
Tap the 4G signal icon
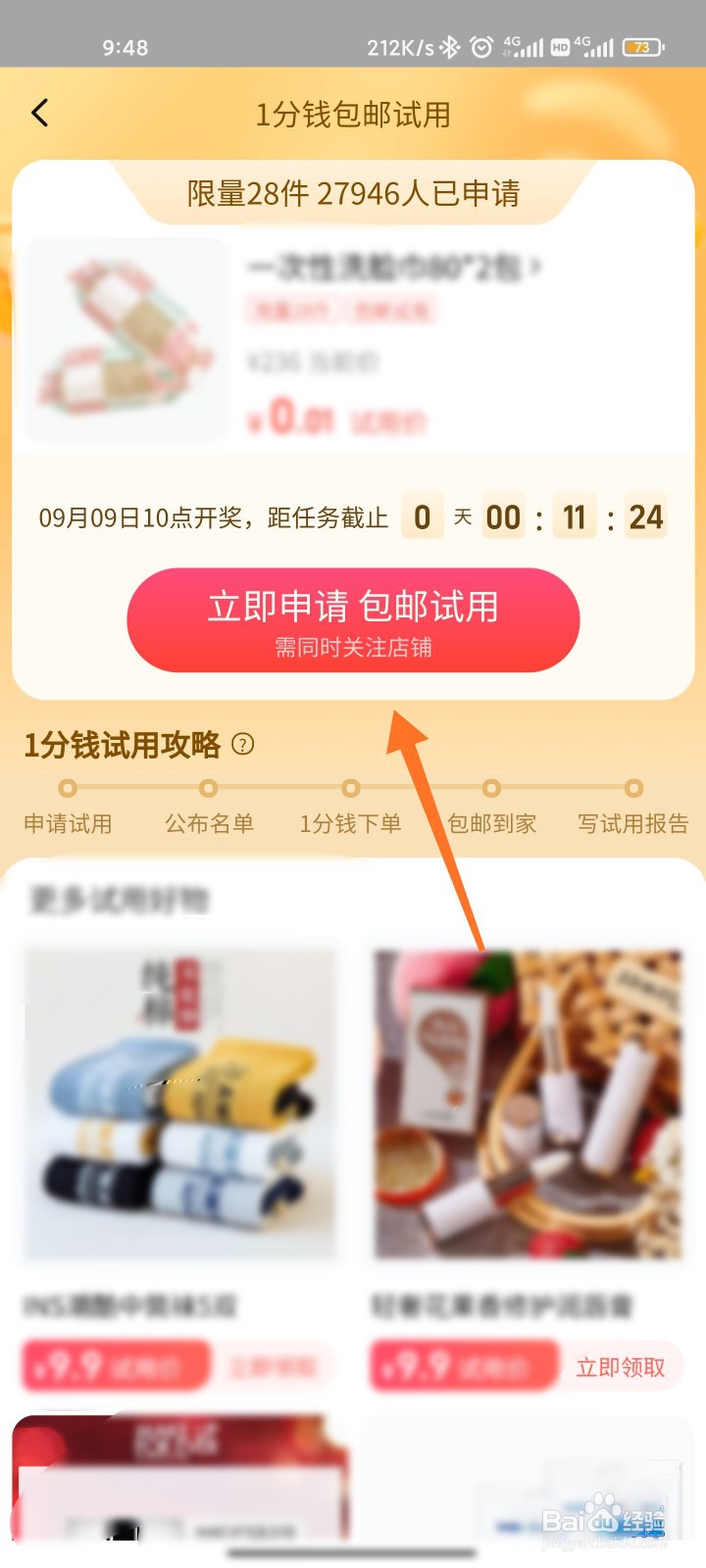pyautogui.click(x=527, y=43)
